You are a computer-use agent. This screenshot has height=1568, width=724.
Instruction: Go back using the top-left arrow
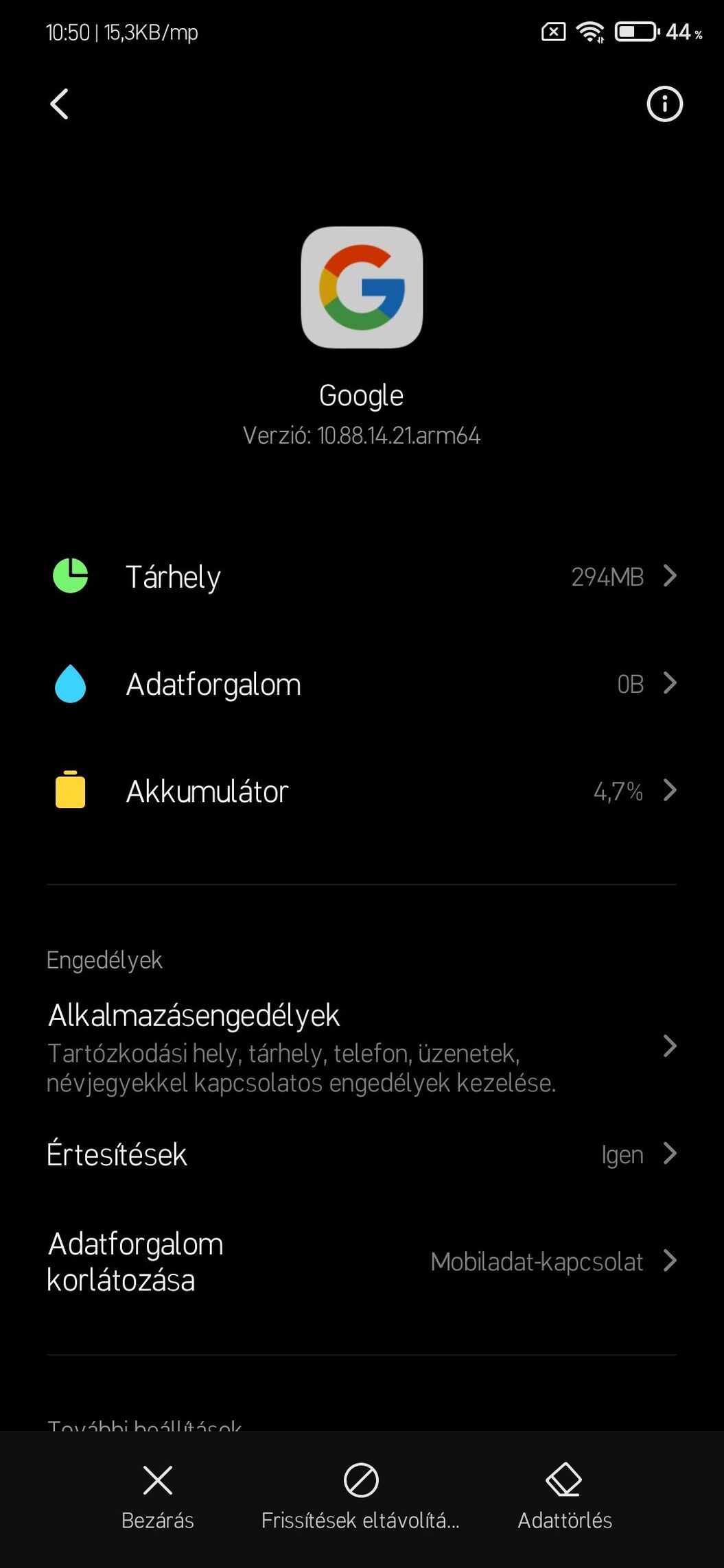pyautogui.click(x=60, y=104)
